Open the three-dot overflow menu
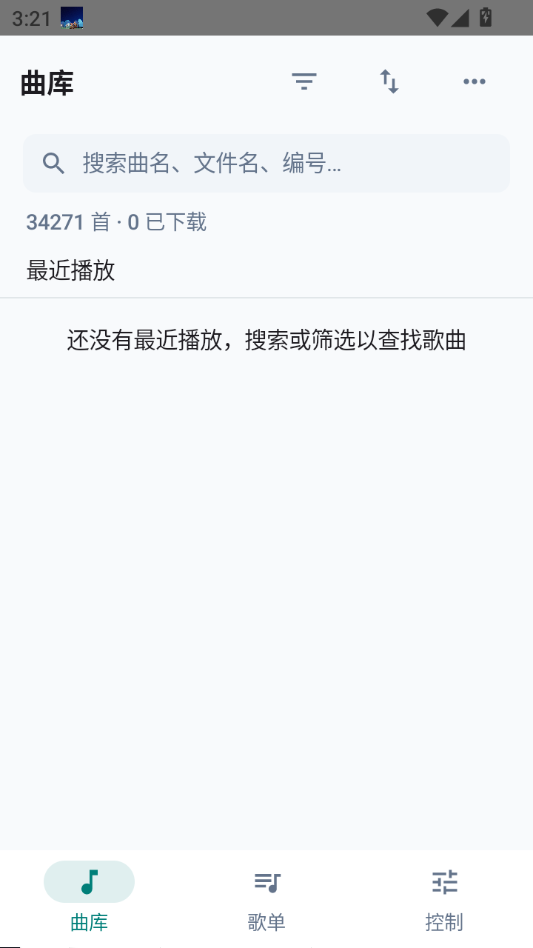 point(474,81)
